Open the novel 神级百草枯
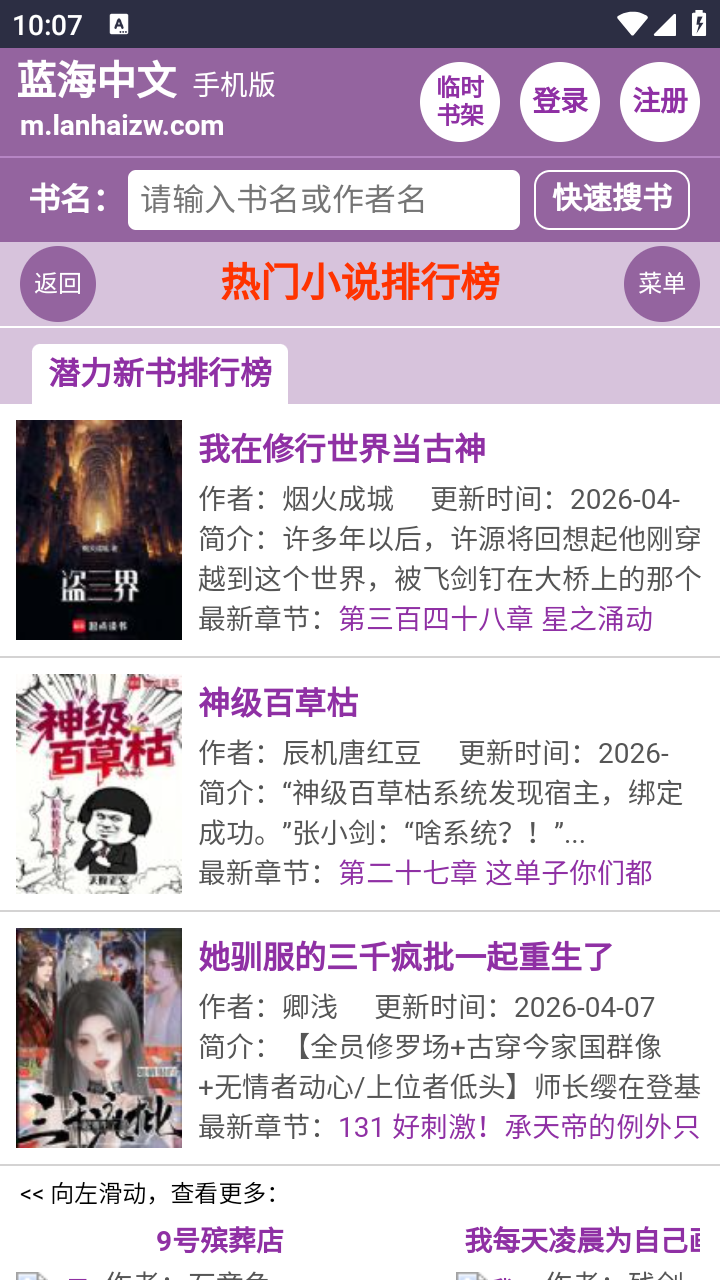720x1280 pixels. click(280, 703)
